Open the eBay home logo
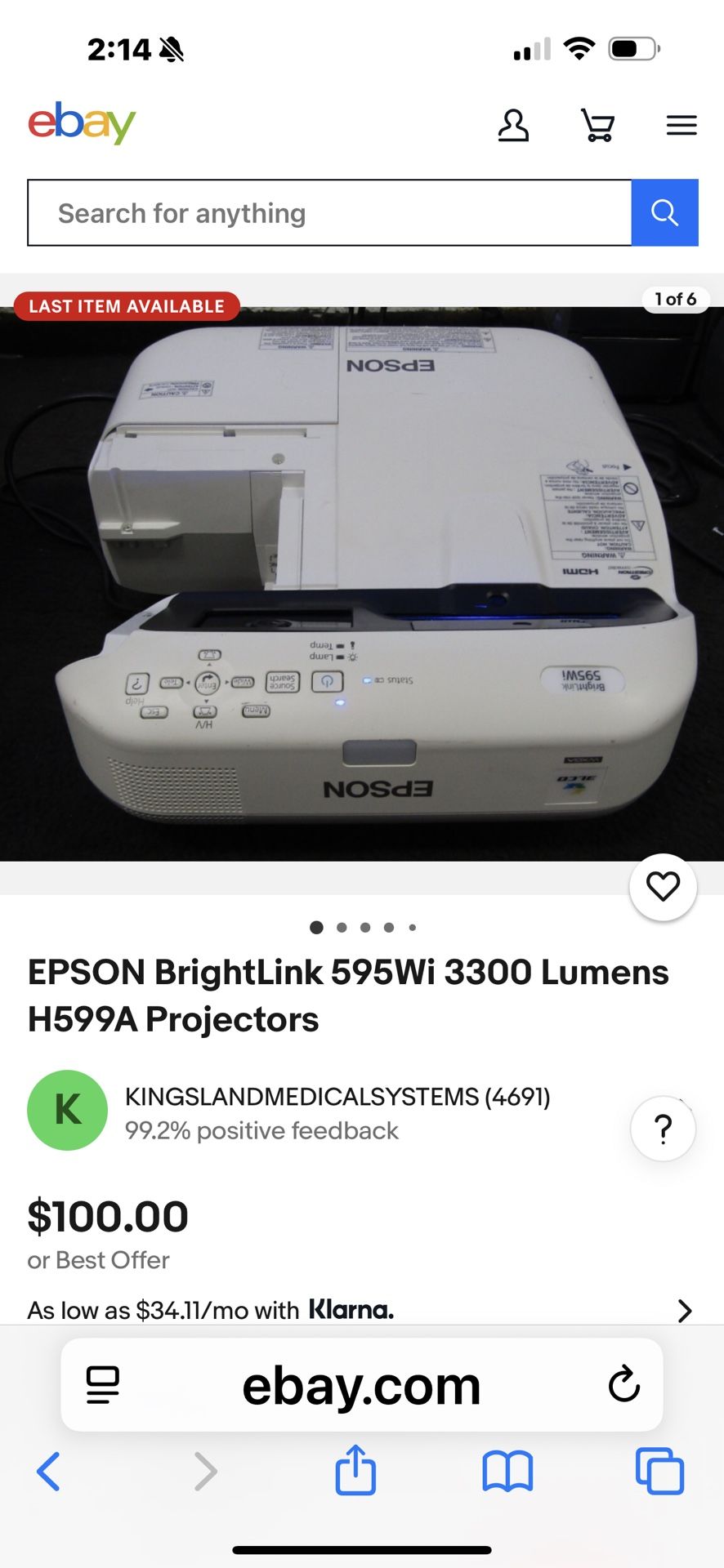Screen dimensions: 724x1568 [x=82, y=123]
